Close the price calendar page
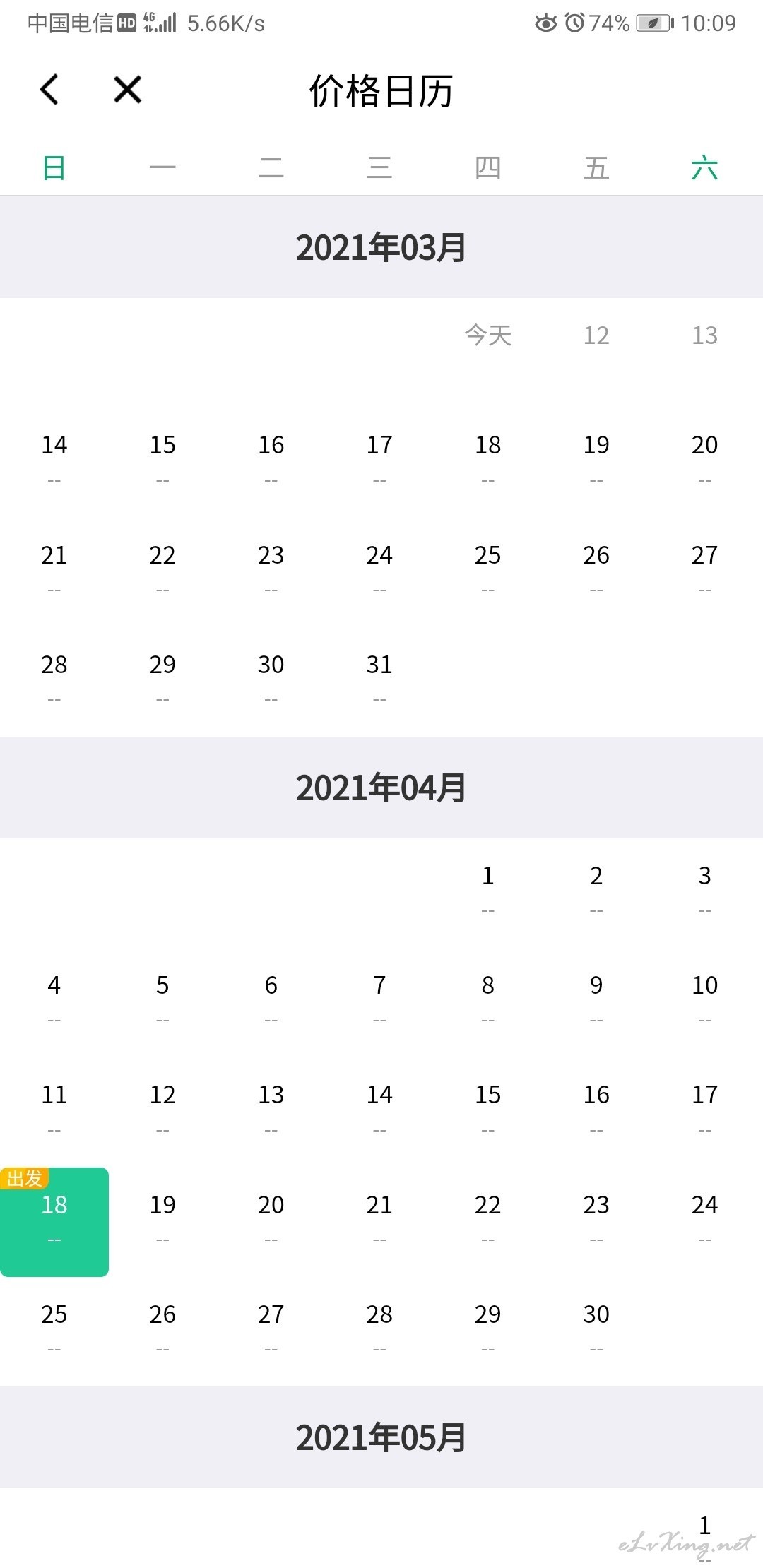763x1568 pixels. pyautogui.click(x=128, y=90)
